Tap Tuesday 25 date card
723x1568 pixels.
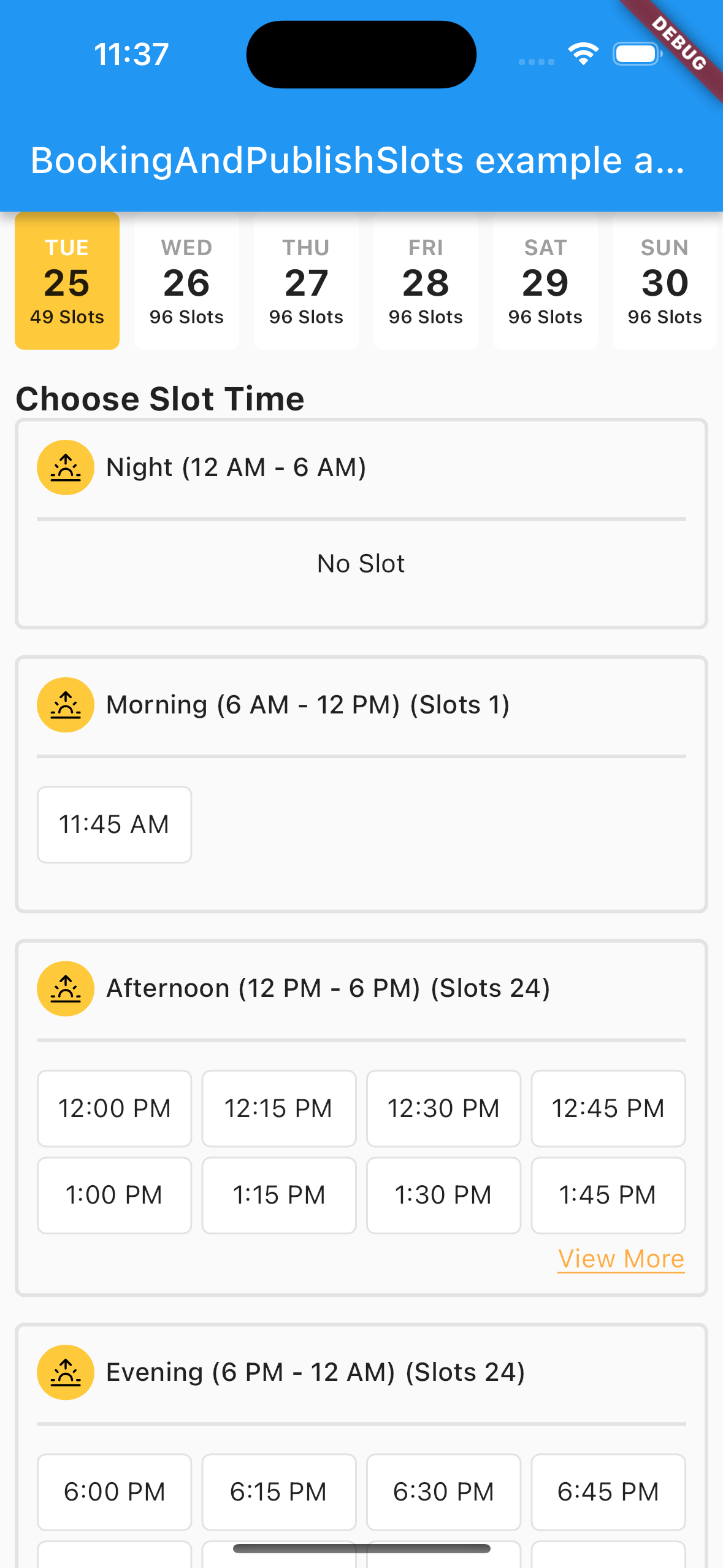pyautogui.click(x=67, y=282)
